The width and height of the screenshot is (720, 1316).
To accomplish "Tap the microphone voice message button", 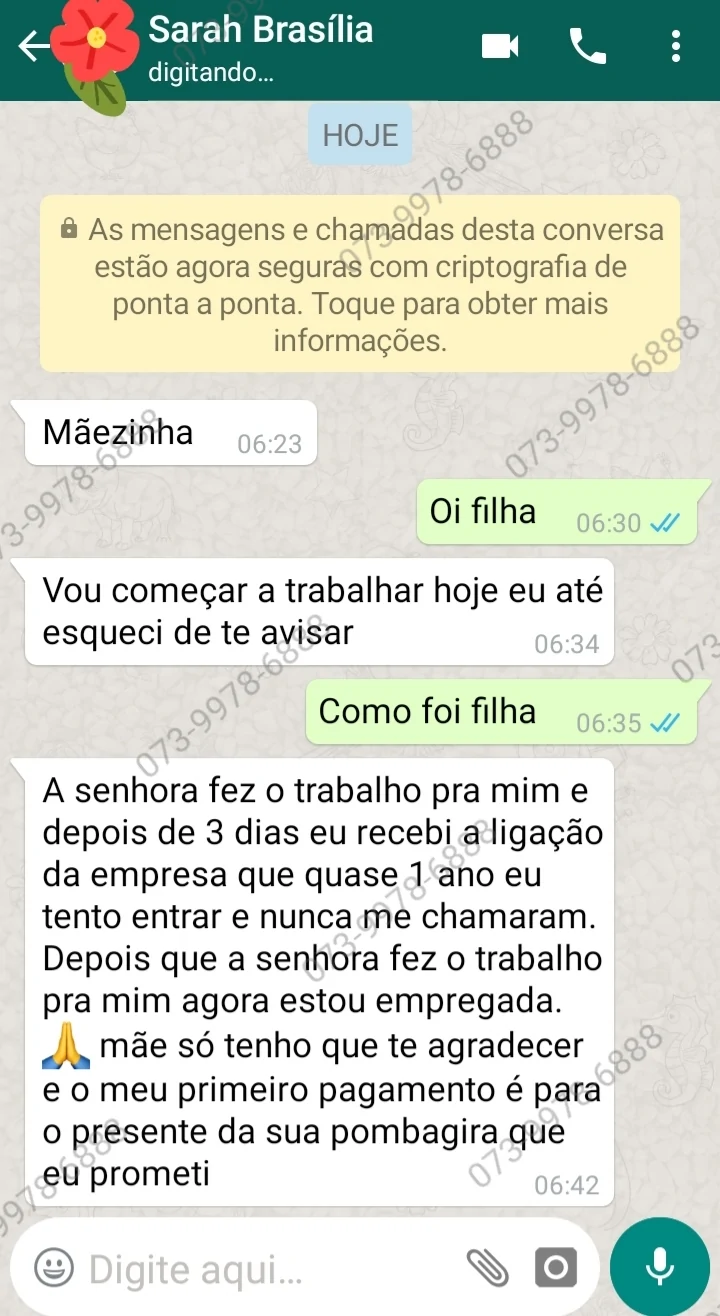I will (x=659, y=1267).
